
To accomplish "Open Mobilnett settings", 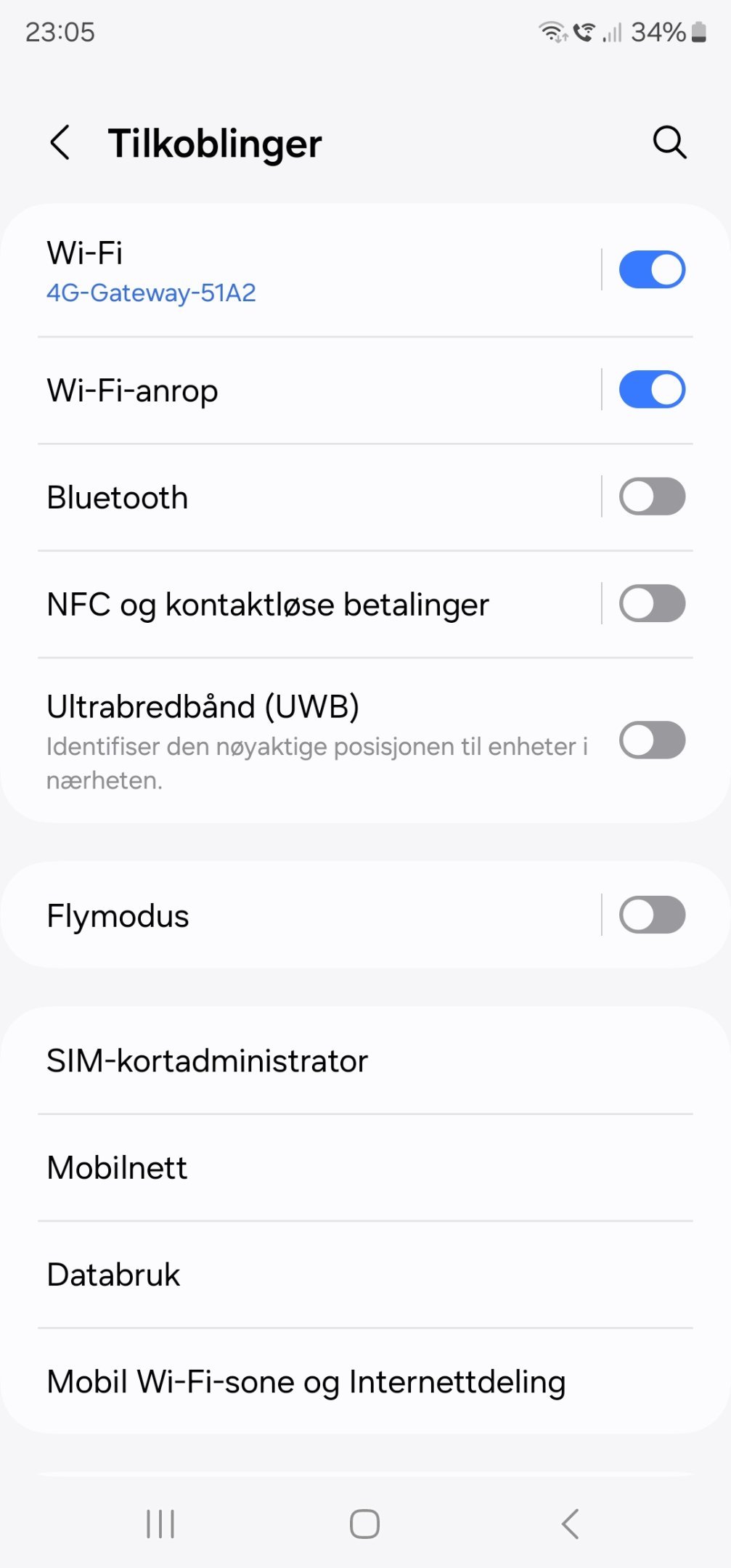I will pyautogui.click(x=365, y=1167).
